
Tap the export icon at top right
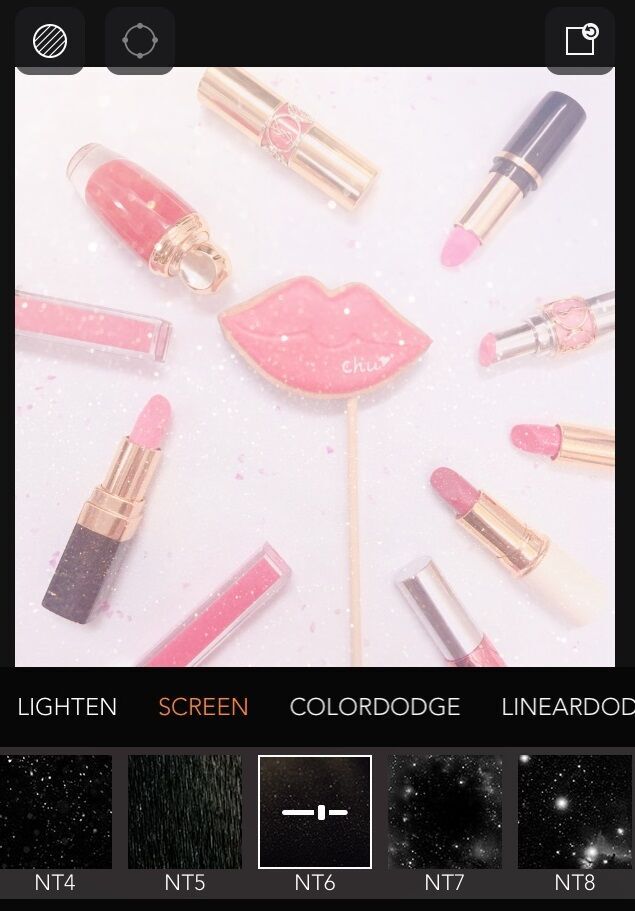(580, 40)
